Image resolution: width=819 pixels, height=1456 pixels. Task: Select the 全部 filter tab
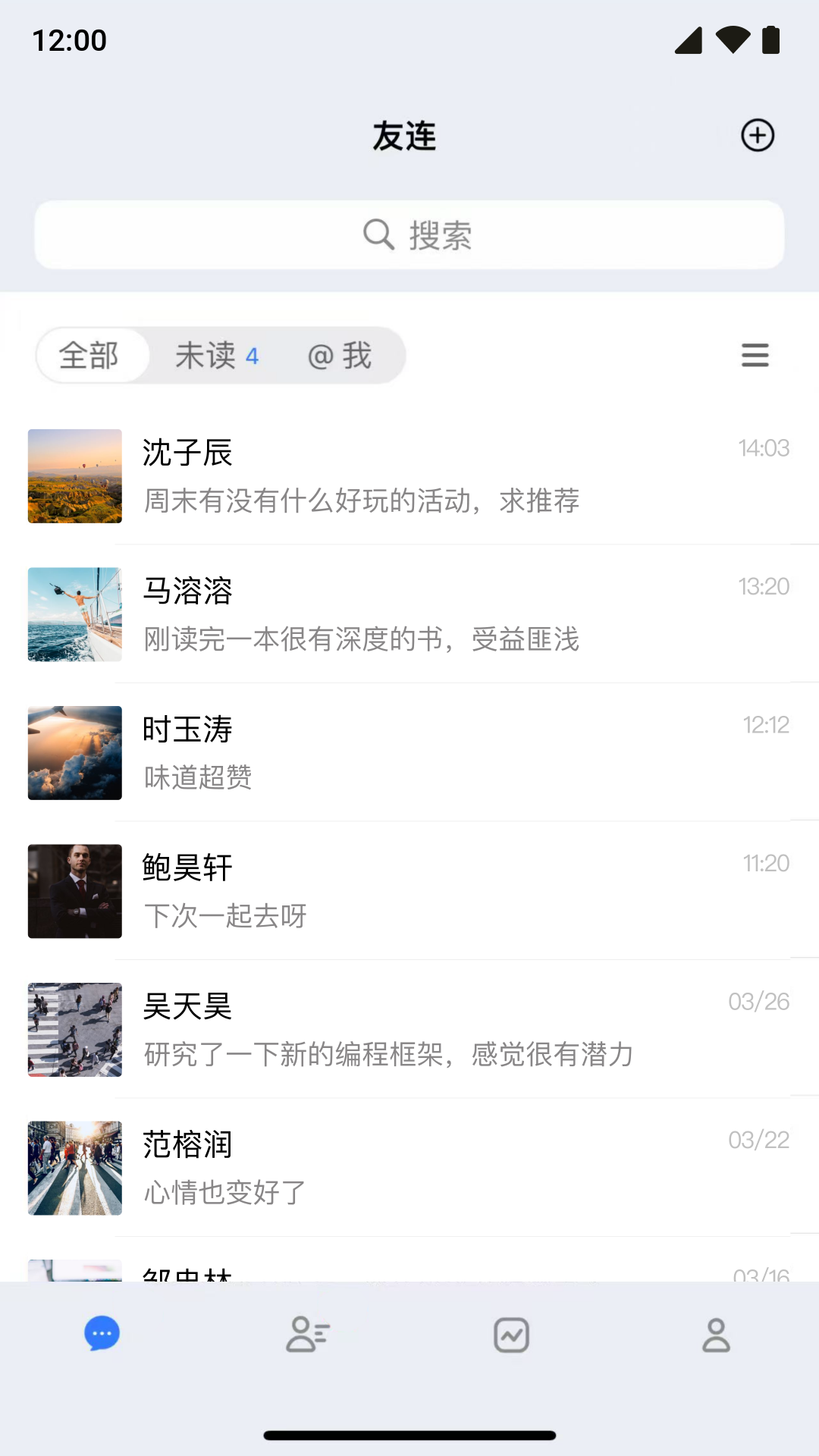click(x=89, y=356)
